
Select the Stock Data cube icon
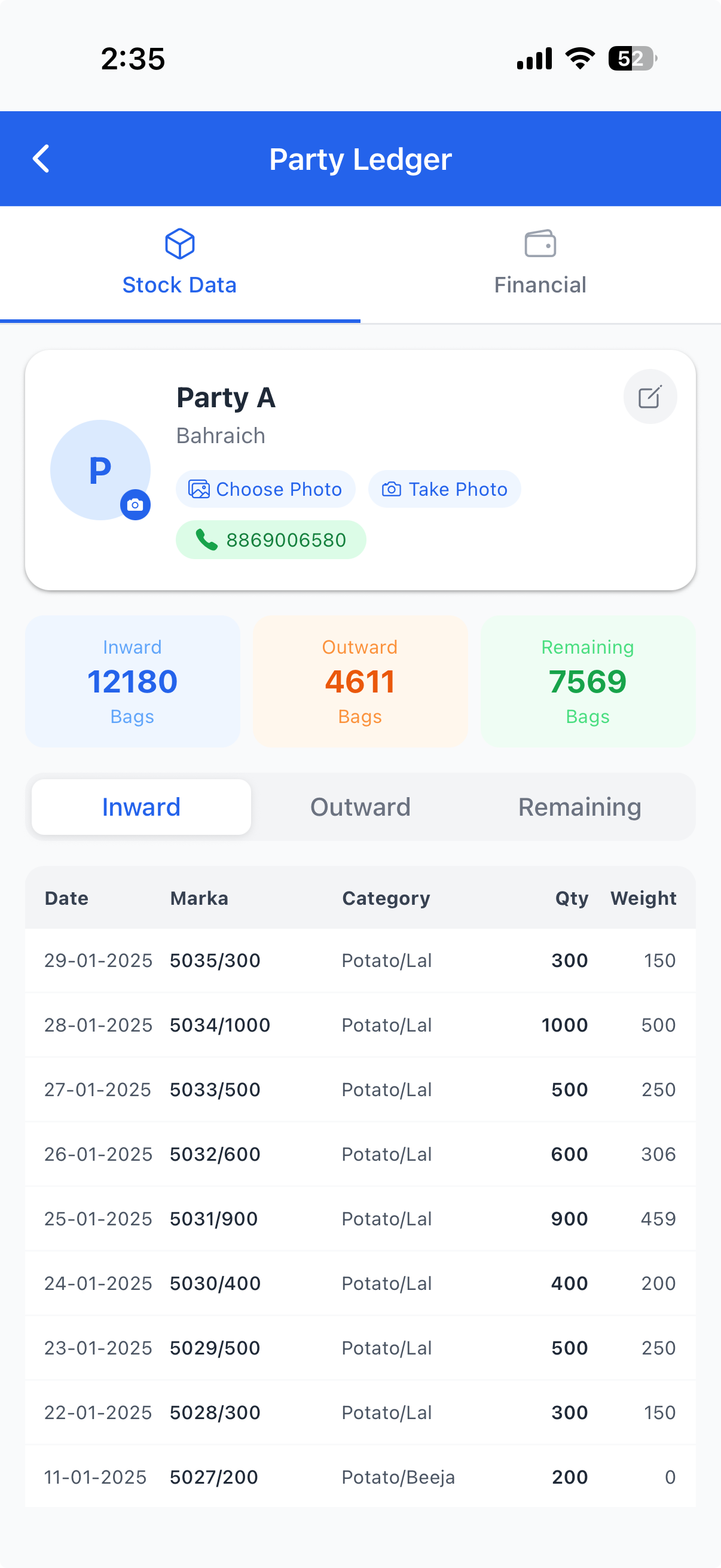pos(179,244)
